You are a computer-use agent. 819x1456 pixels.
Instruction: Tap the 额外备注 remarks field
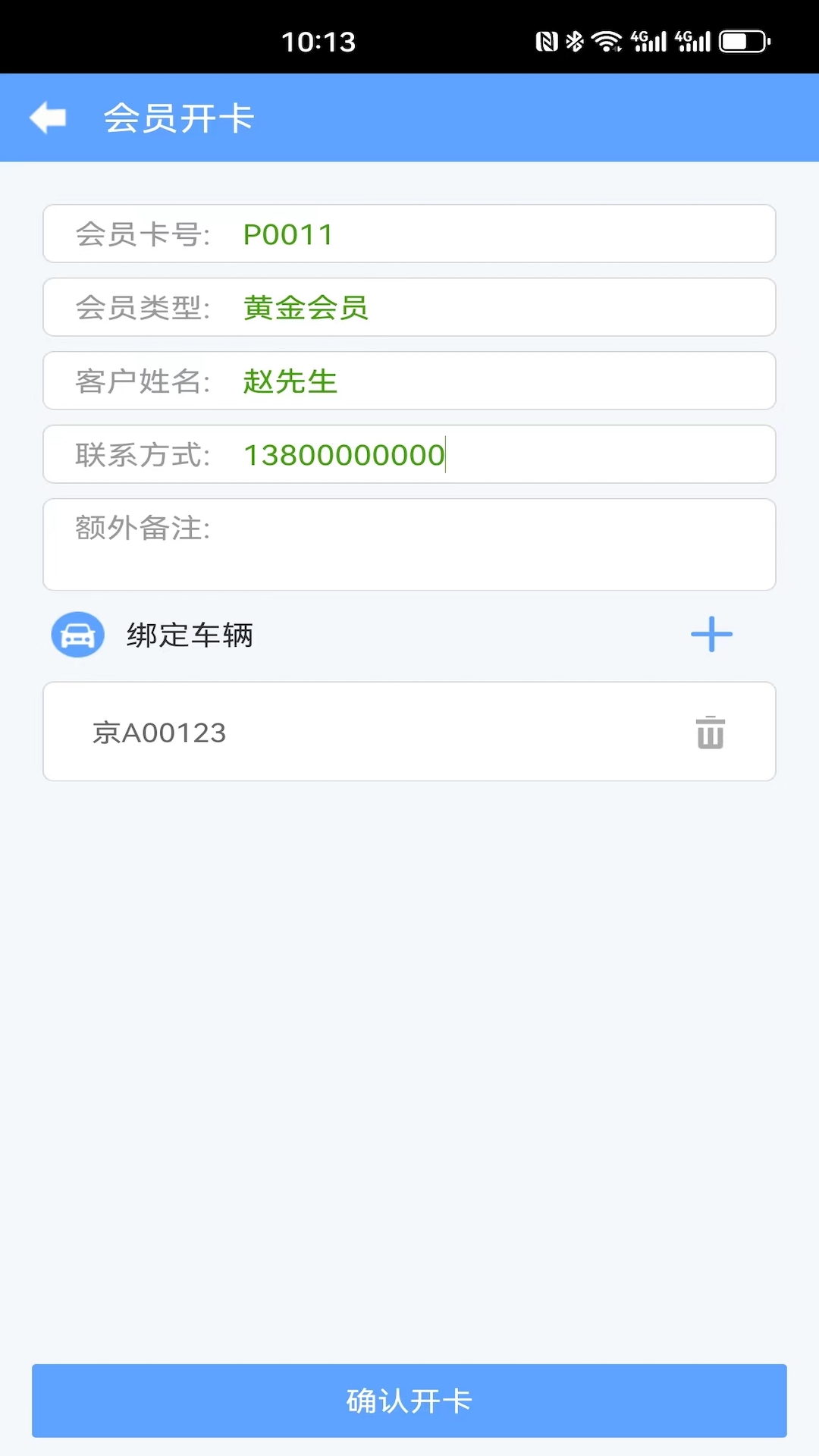tap(409, 544)
